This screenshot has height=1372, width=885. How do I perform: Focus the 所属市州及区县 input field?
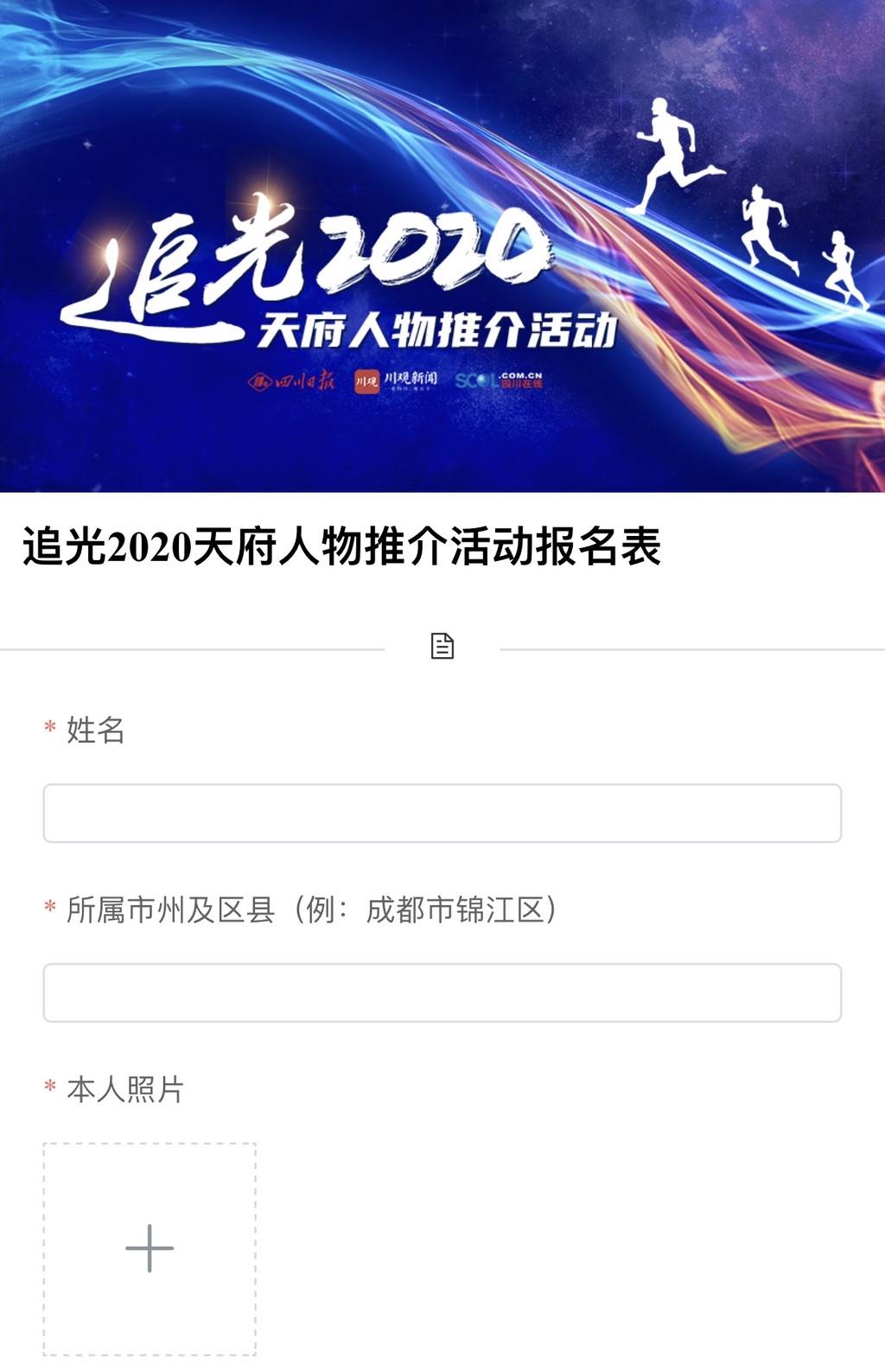[x=442, y=992]
